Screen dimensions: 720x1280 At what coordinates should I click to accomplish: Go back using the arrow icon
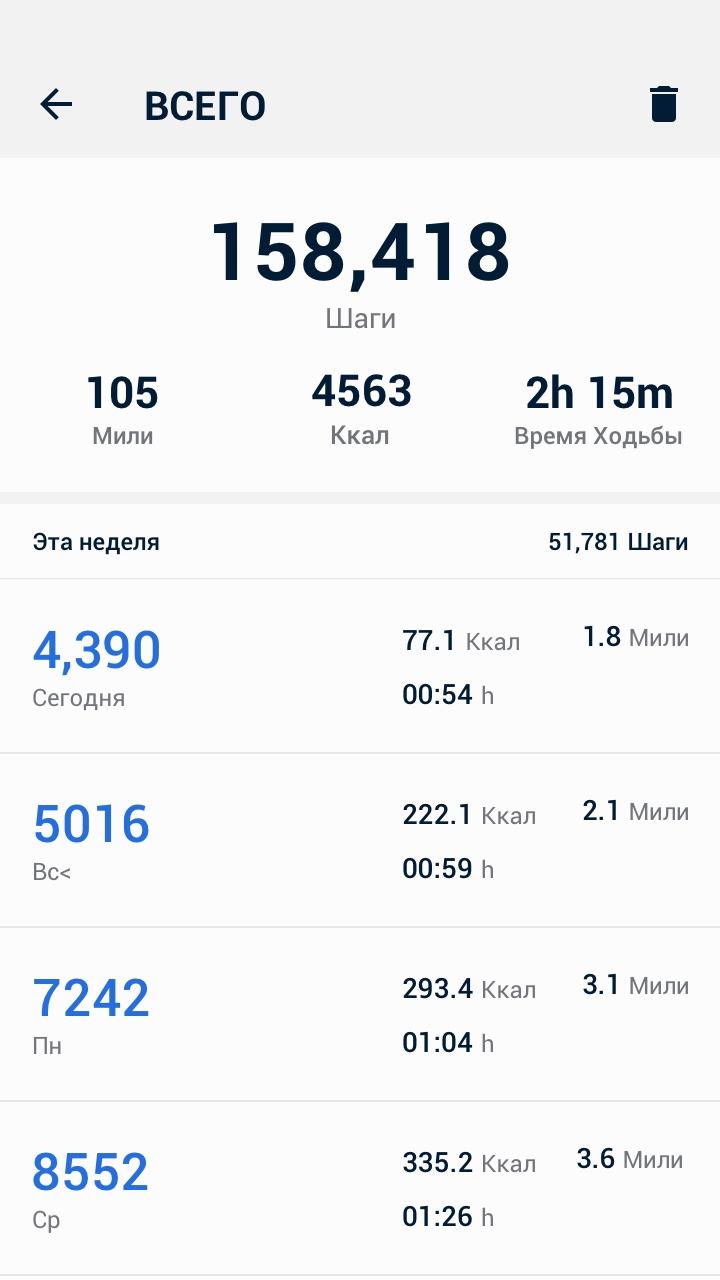[x=56, y=104]
